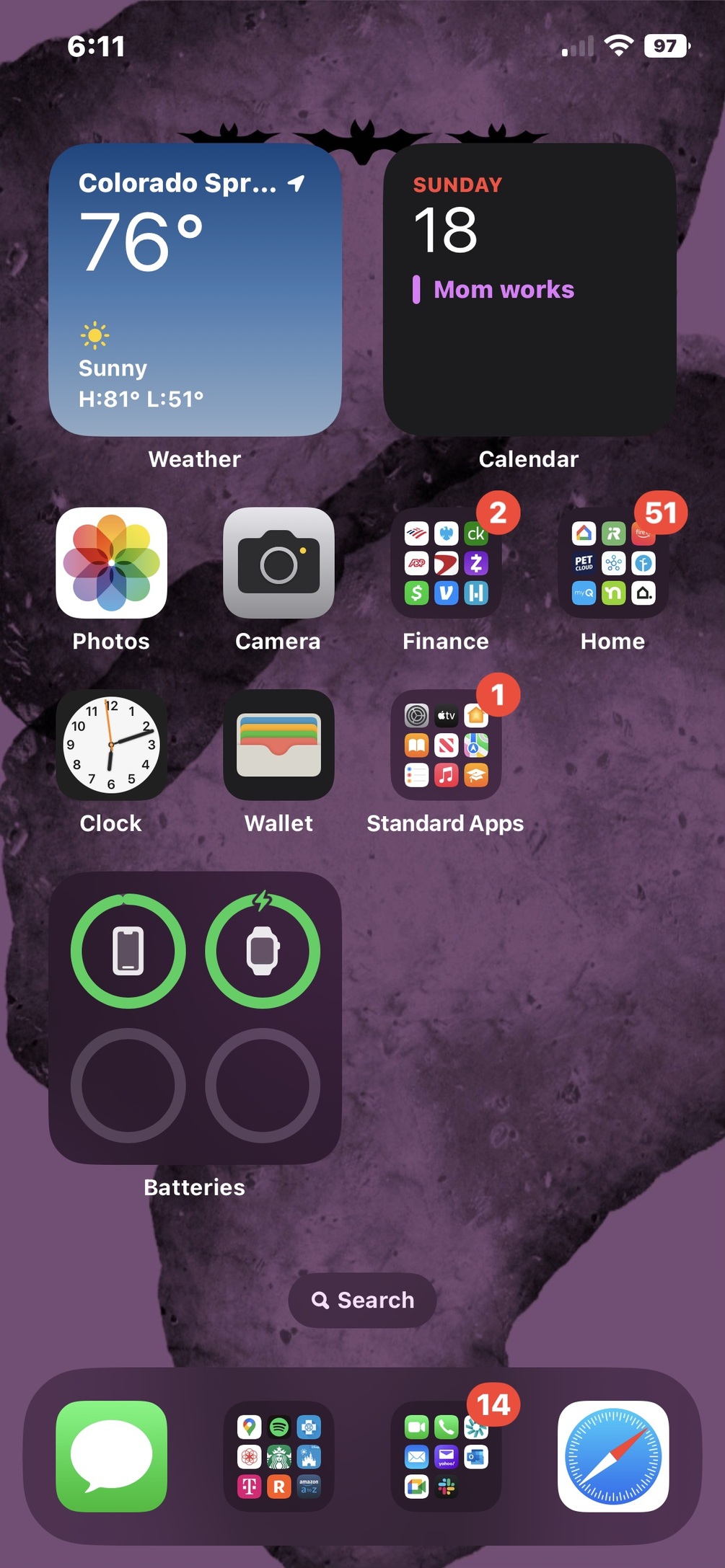Tap the Search pill above the dock
This screenshot has width=725, height=1568.
(x=362, y=1301)
